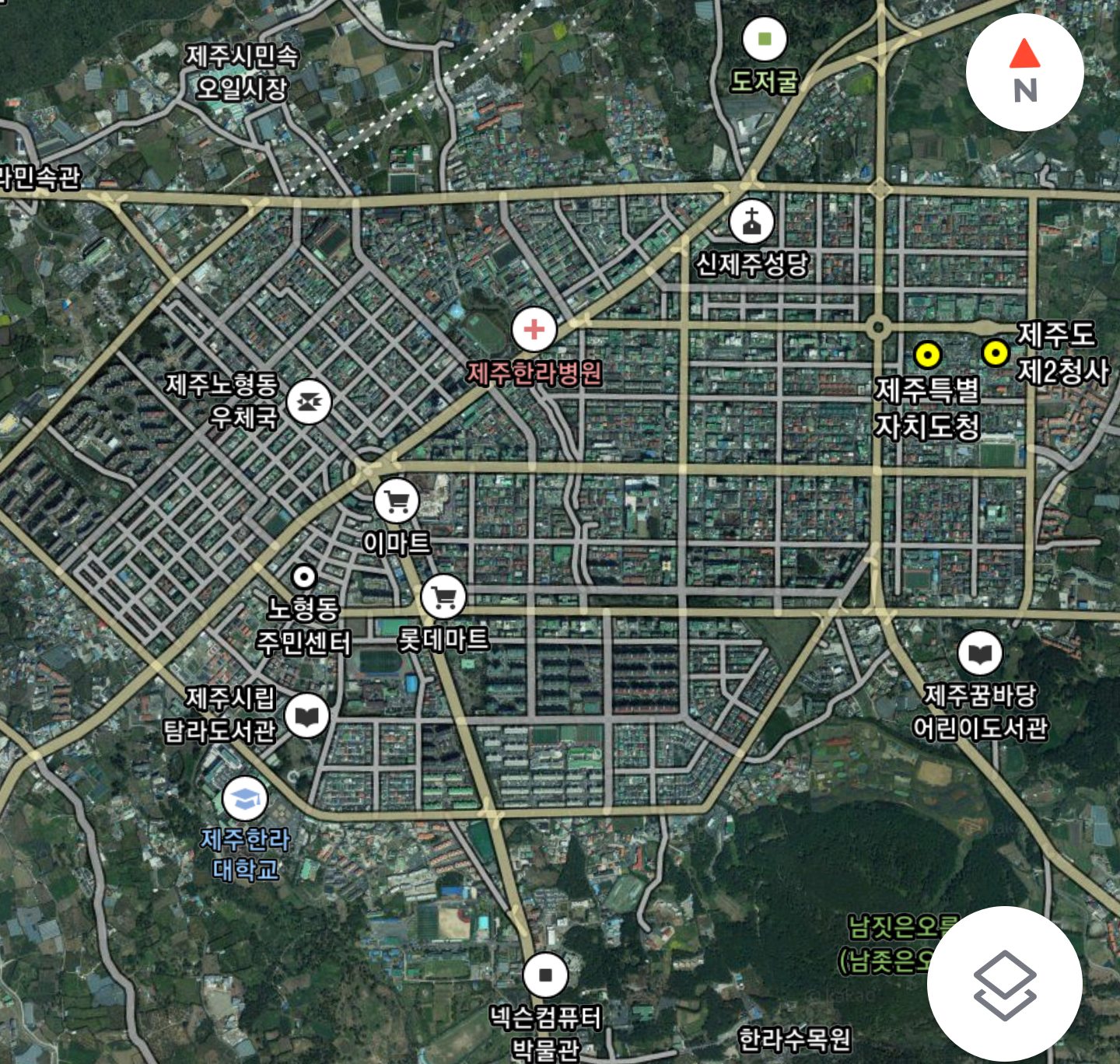Viewport: 1120px width, 1064px height.
Task: Open the 넥슨컴퓨터 박물관 museum marker
Action: pyautogui.click(x=545, y=975)
